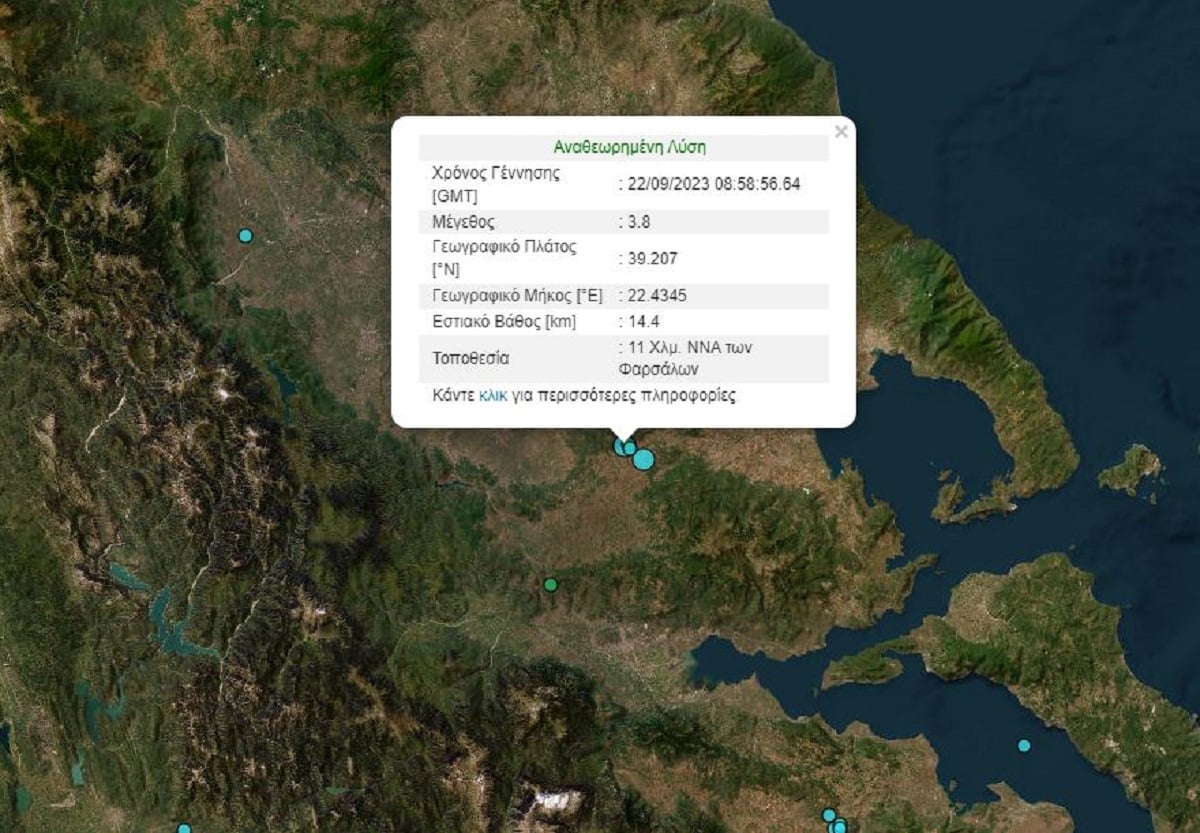Open the 'κλικ' link for more information
The height and width of the screenshot is (833, 1200).
pos(493,395)
